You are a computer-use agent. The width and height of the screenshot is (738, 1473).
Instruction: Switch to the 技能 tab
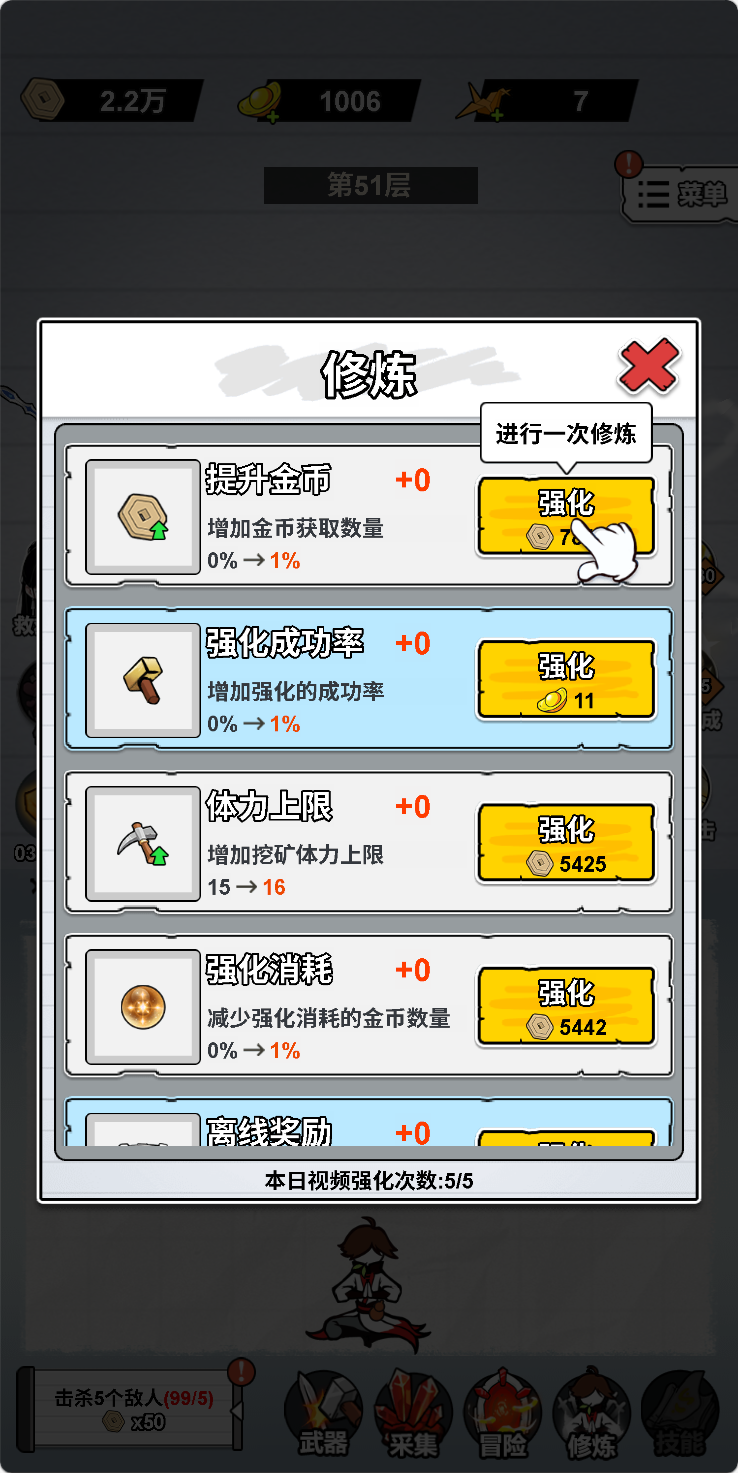tap(680, 1413)
